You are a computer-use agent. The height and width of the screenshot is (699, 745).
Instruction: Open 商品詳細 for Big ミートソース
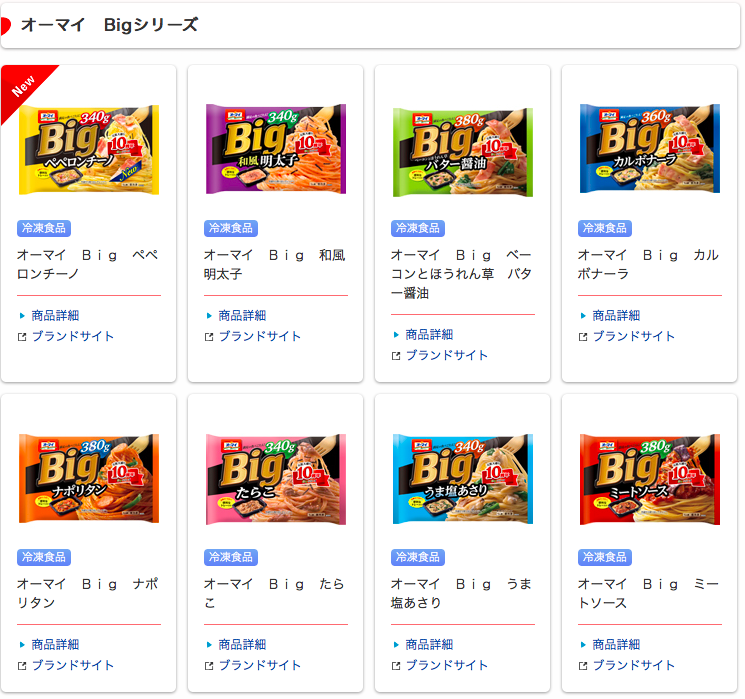click(x=616, y=644)
